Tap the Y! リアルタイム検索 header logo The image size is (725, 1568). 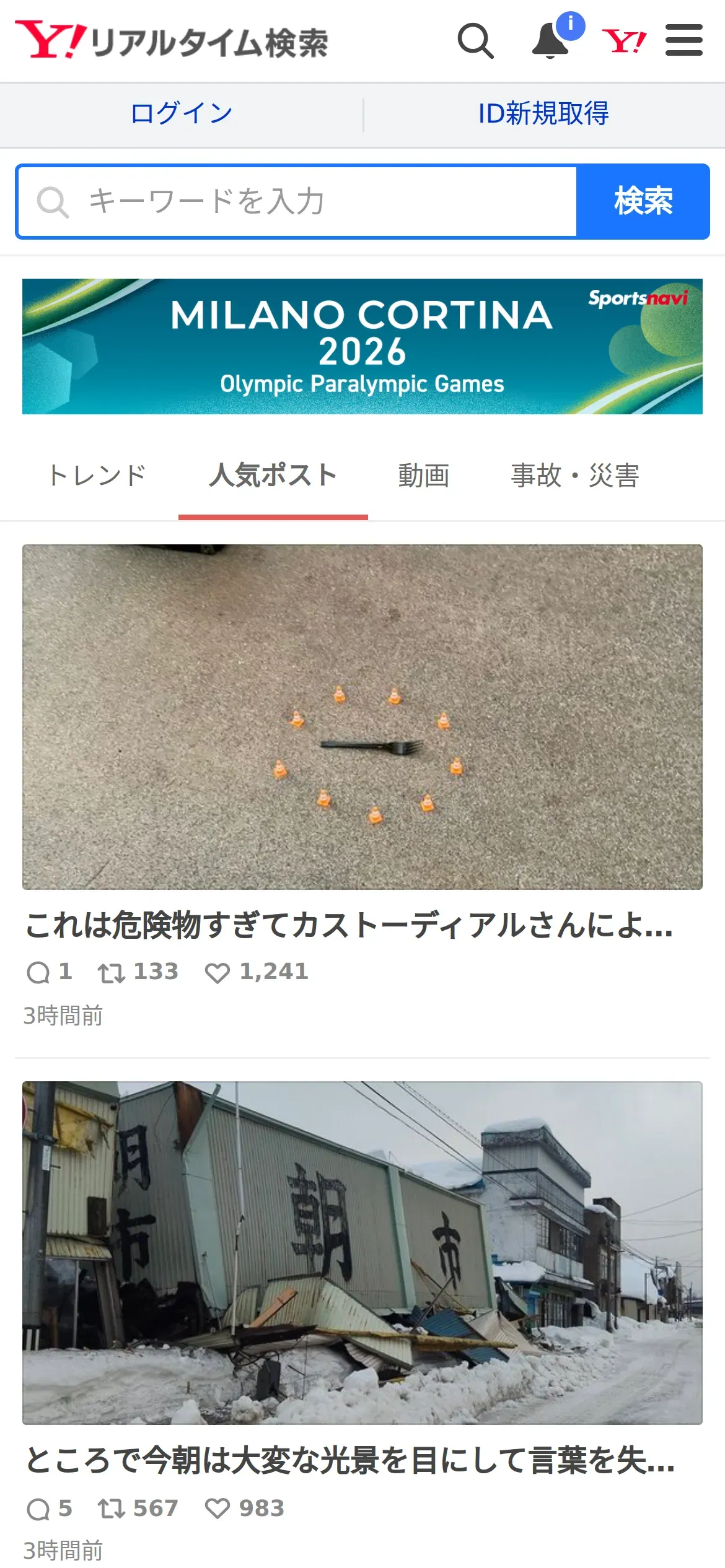coord(172,41)
